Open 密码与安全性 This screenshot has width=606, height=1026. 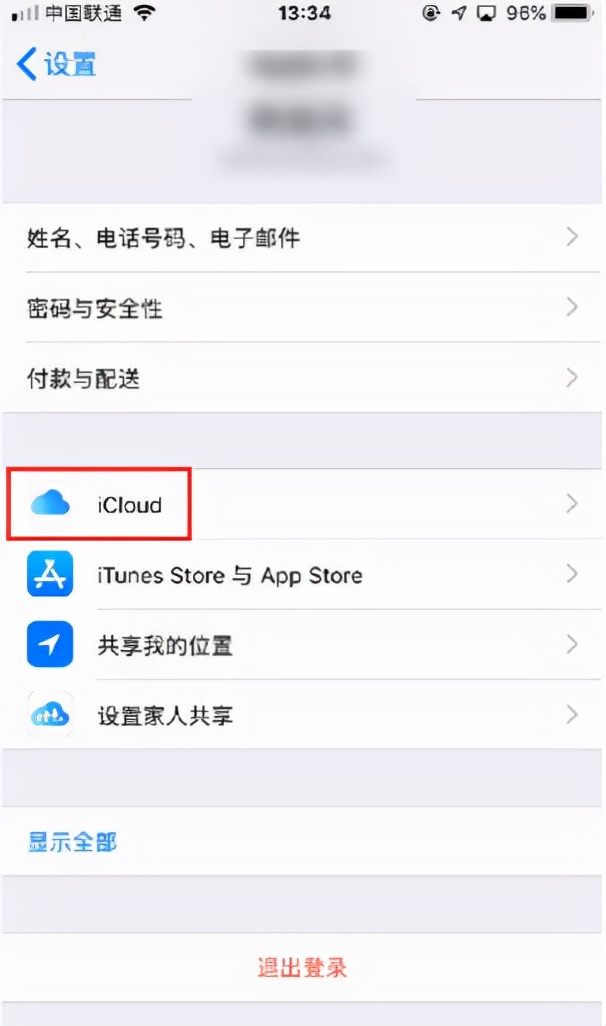tap(300, 308)
